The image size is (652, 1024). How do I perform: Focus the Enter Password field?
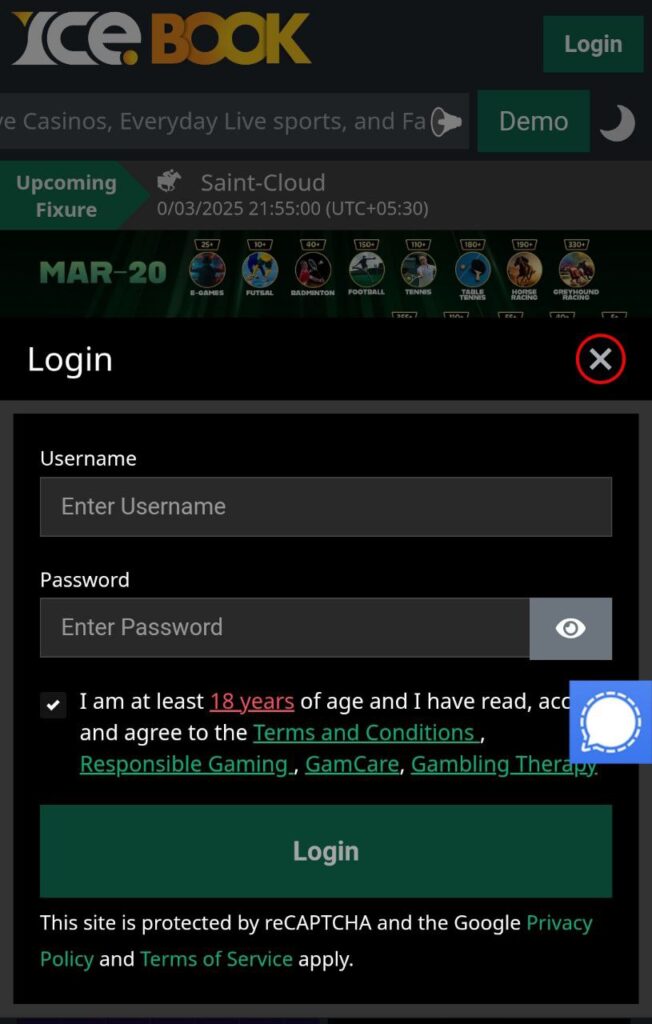pos(284,628)
